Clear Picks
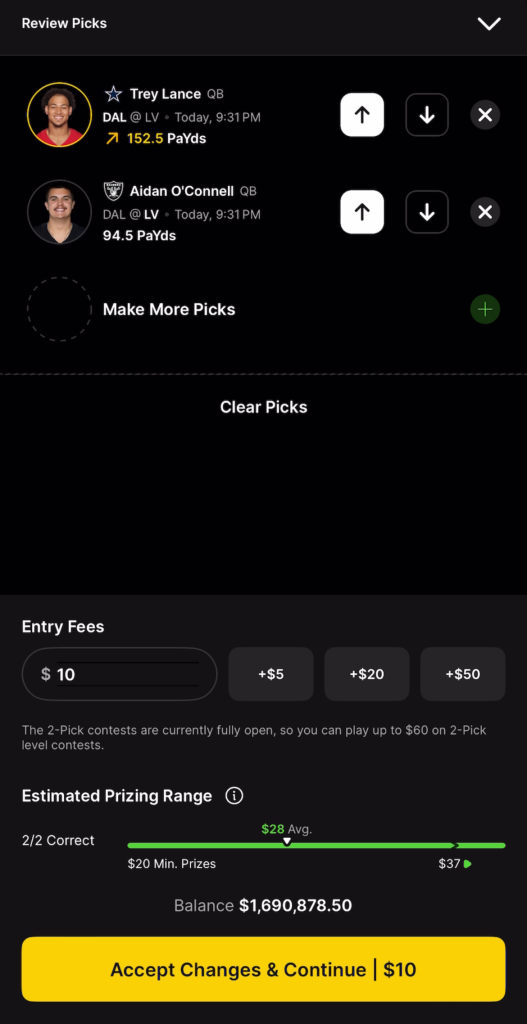This screenshot has height=1024, width=527. (x=264, y=408)
